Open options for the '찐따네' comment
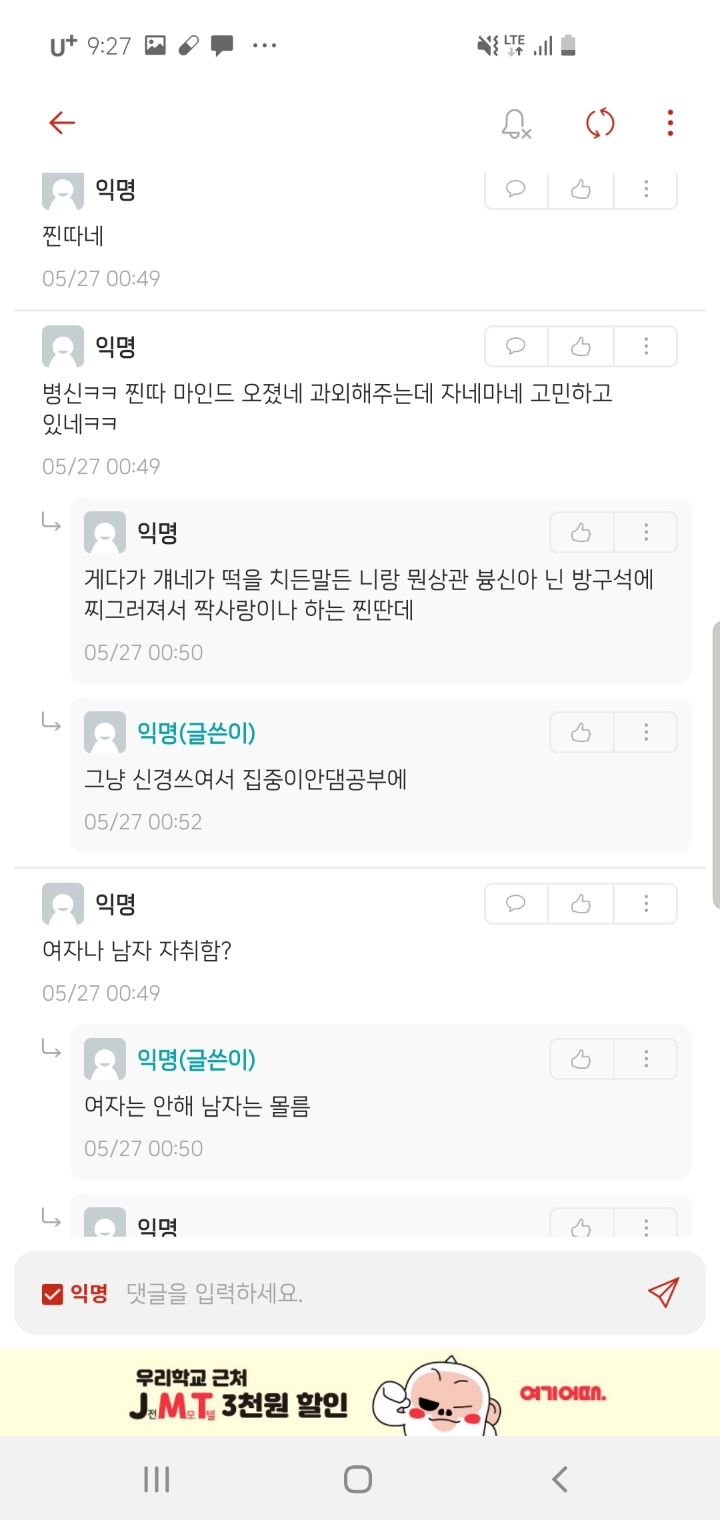The image size is (720, 1520). 647,189
